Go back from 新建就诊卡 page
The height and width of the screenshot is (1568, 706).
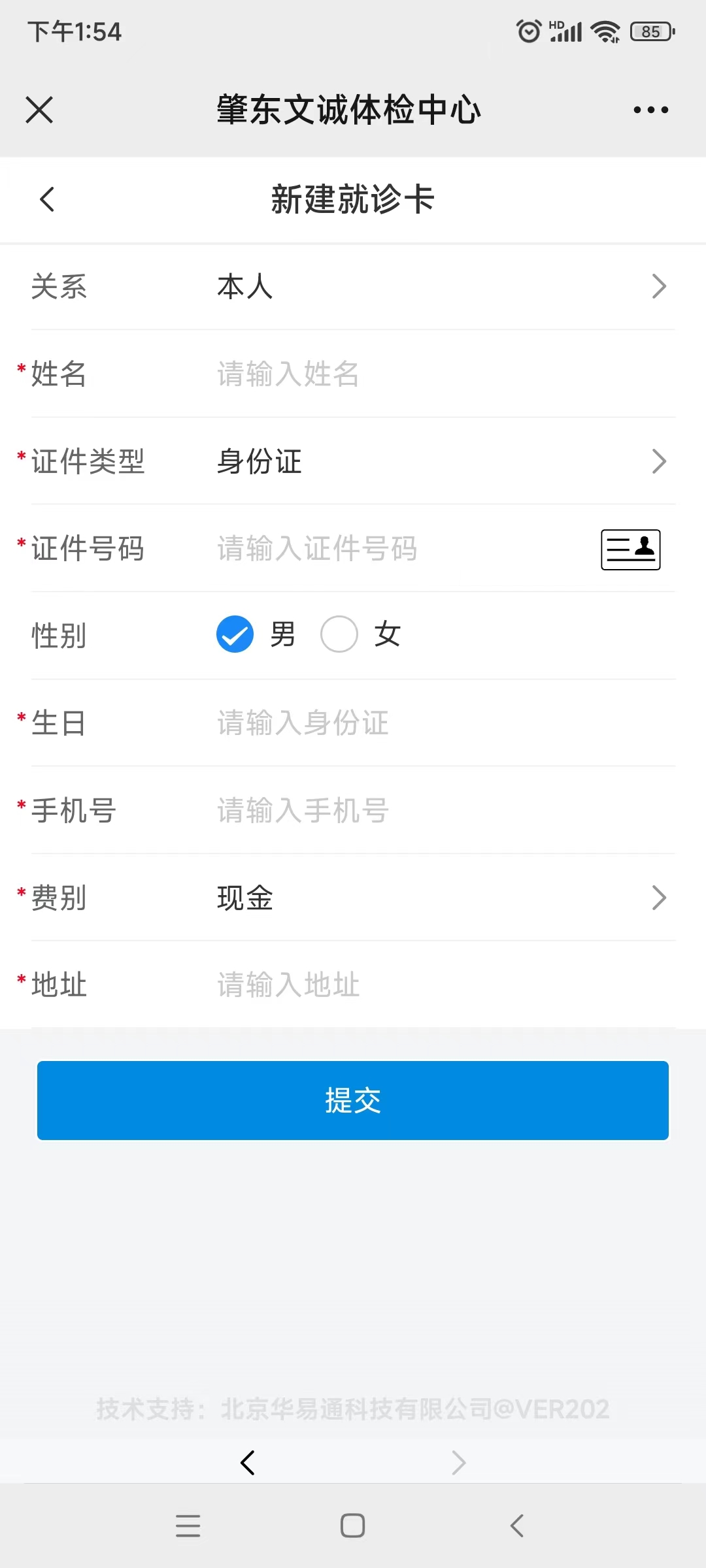(x=47, y=199)
